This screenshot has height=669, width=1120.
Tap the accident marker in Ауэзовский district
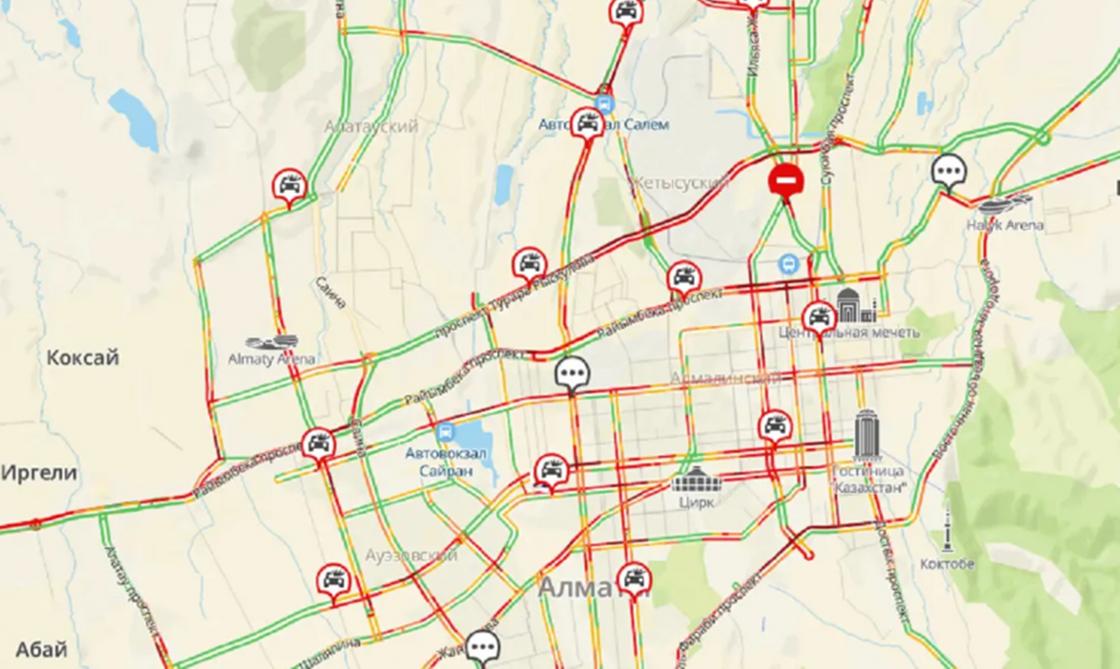[x=333, y=580]
